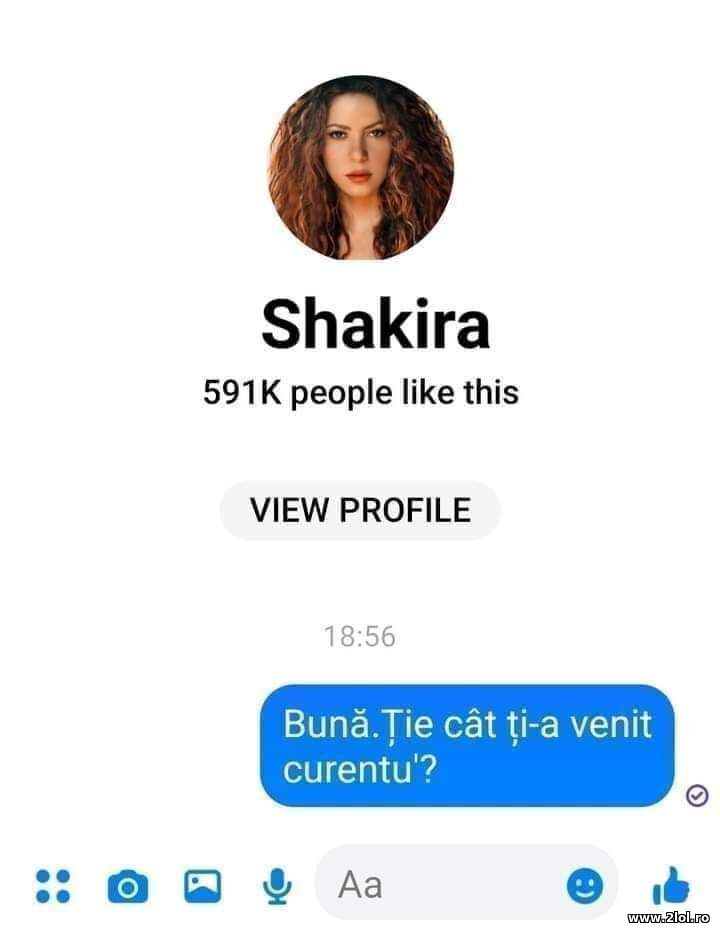The width and height of the screenshot is (720, 933).
Task: Send a thumbs-up like
Action: coord(671,885)
